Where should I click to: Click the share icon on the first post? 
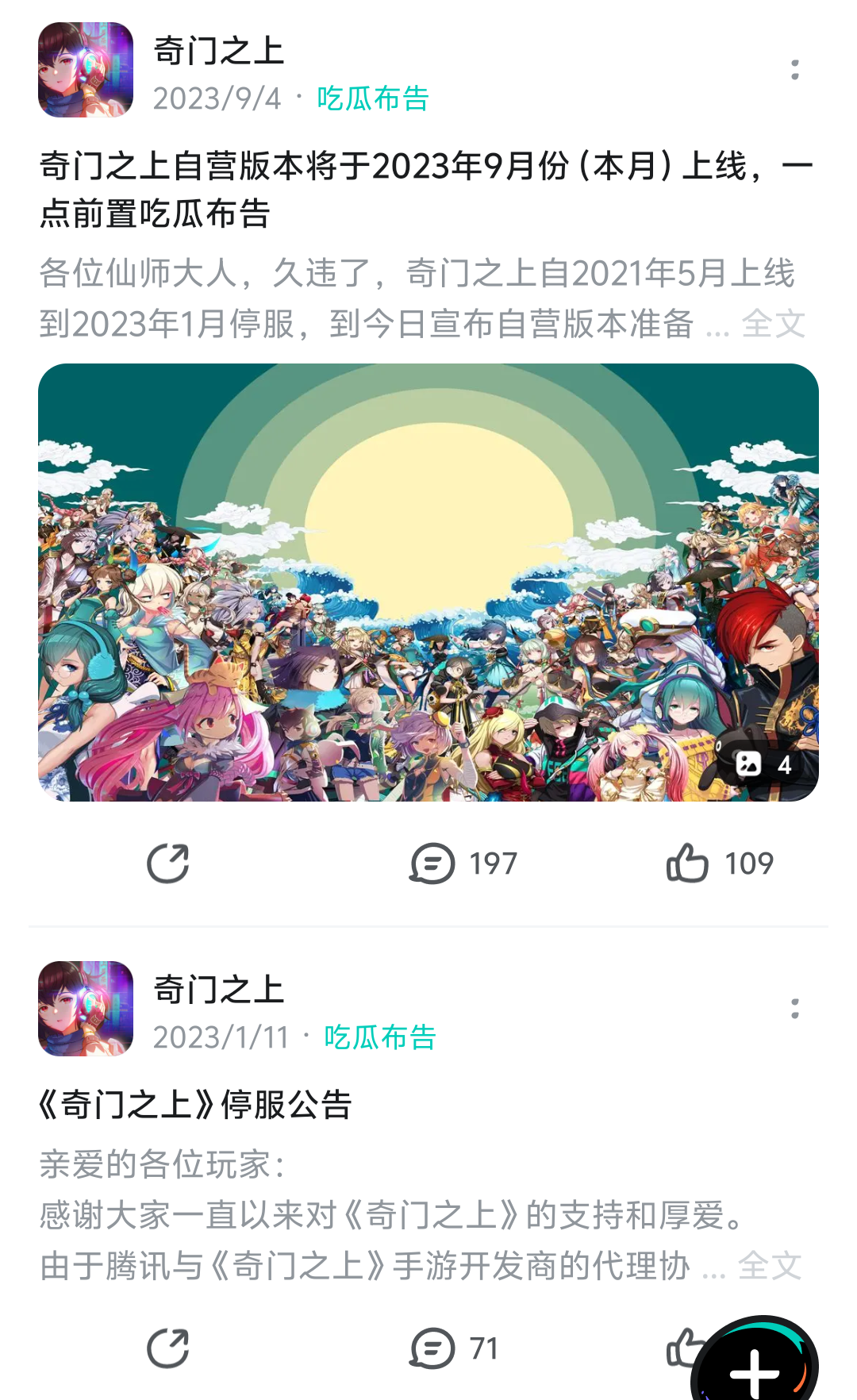(167, 863)
